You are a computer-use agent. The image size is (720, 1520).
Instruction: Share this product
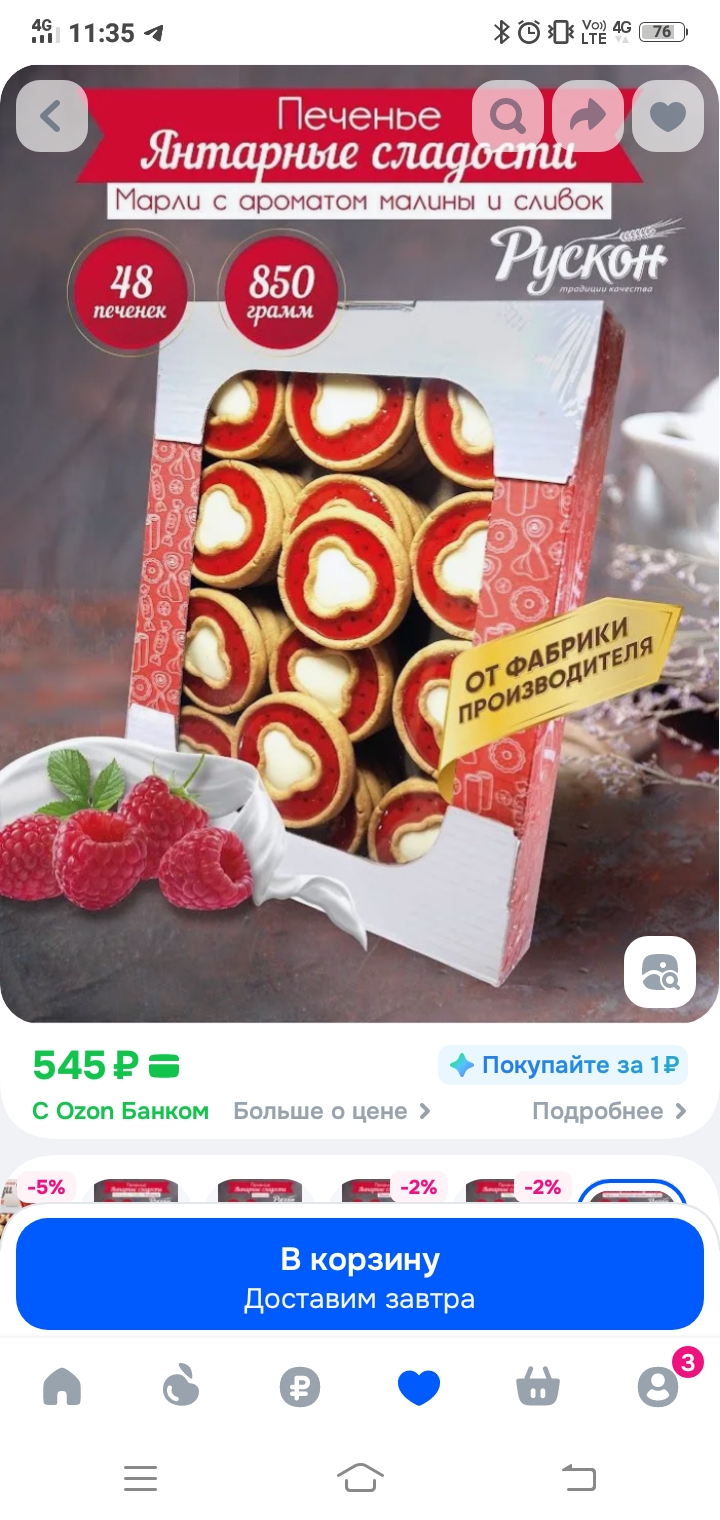(x=588, y=117)
